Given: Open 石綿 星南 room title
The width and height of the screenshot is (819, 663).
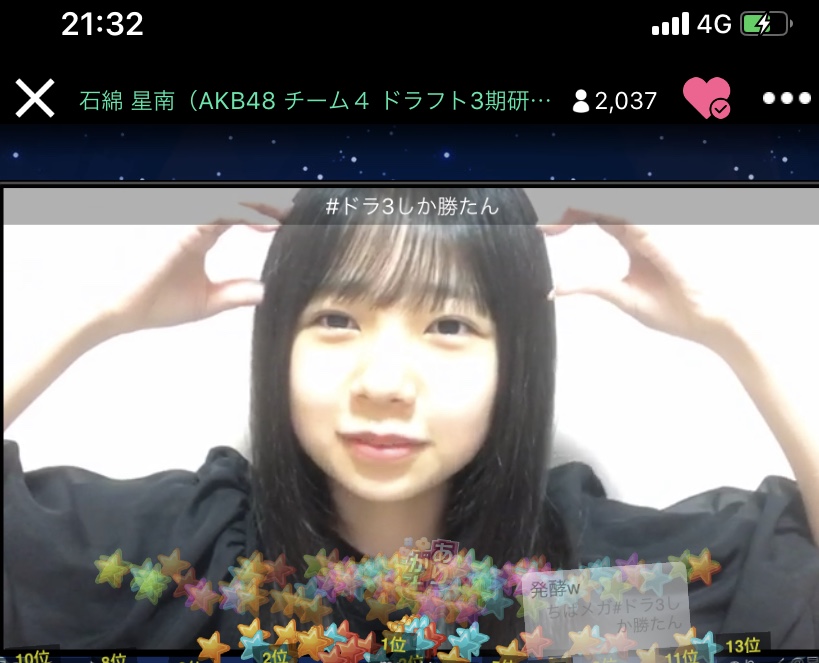Looking at the screenshot, I should pyautogui.click(x=315, y=101).
